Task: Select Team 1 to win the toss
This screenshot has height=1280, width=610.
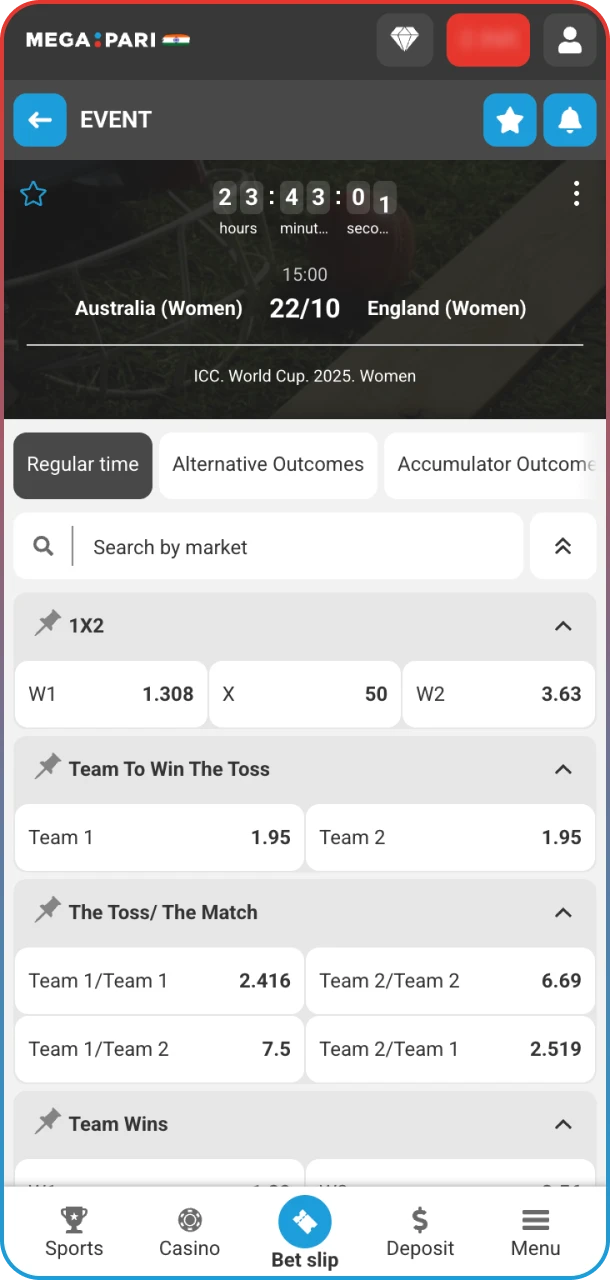Action: coord(159,837)
